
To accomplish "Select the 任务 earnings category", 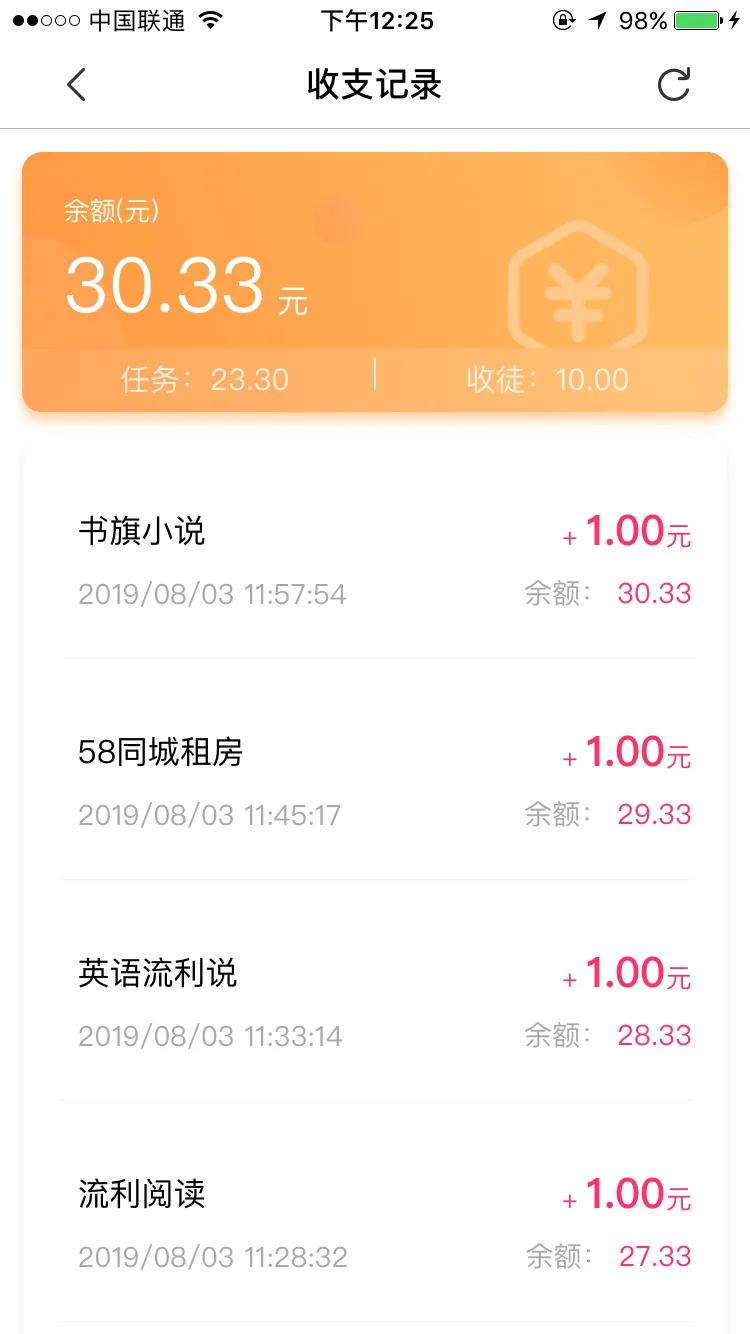I will [205, 380].
